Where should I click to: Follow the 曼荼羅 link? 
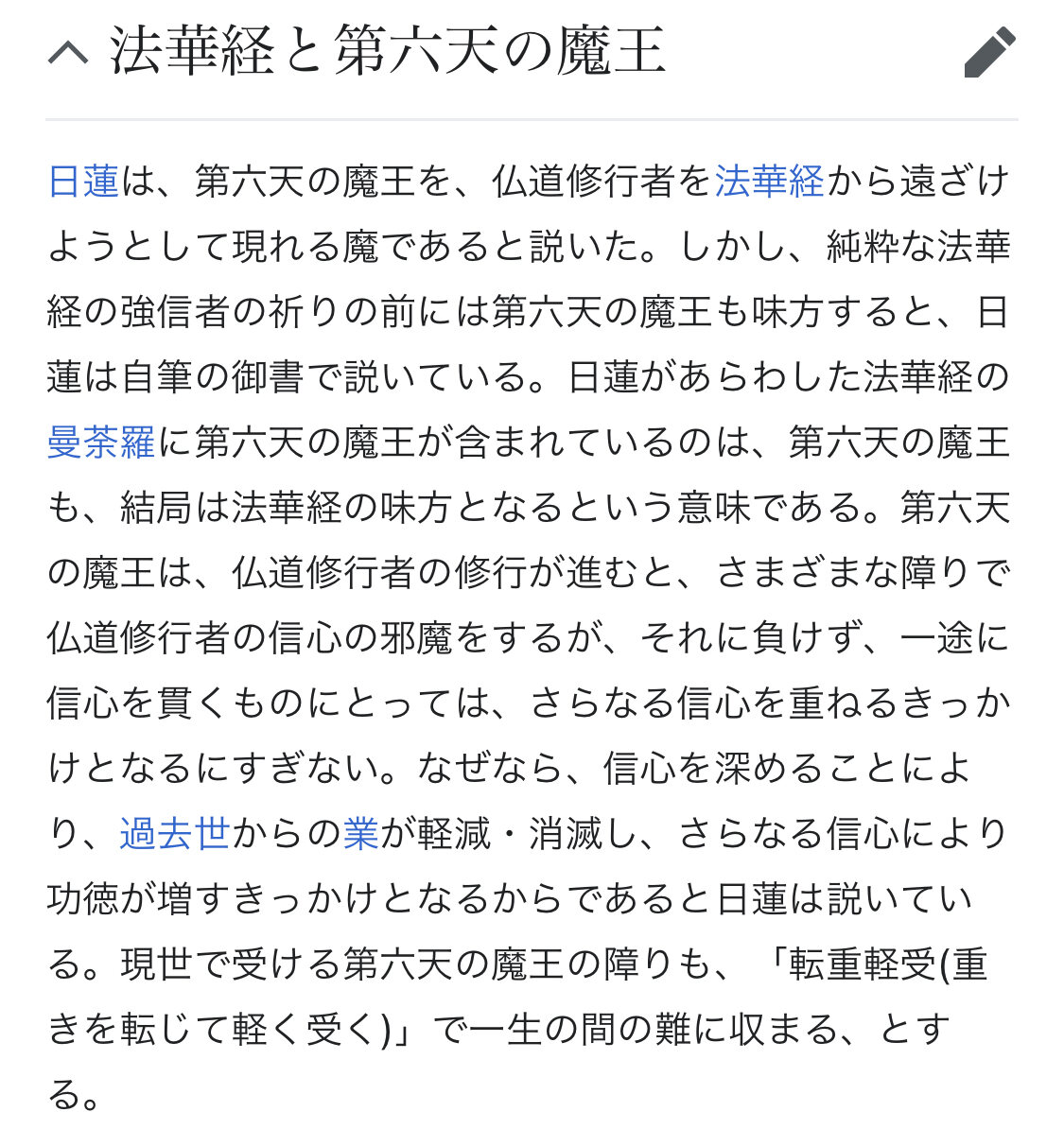pyautogui.click(x=101, y=443)
